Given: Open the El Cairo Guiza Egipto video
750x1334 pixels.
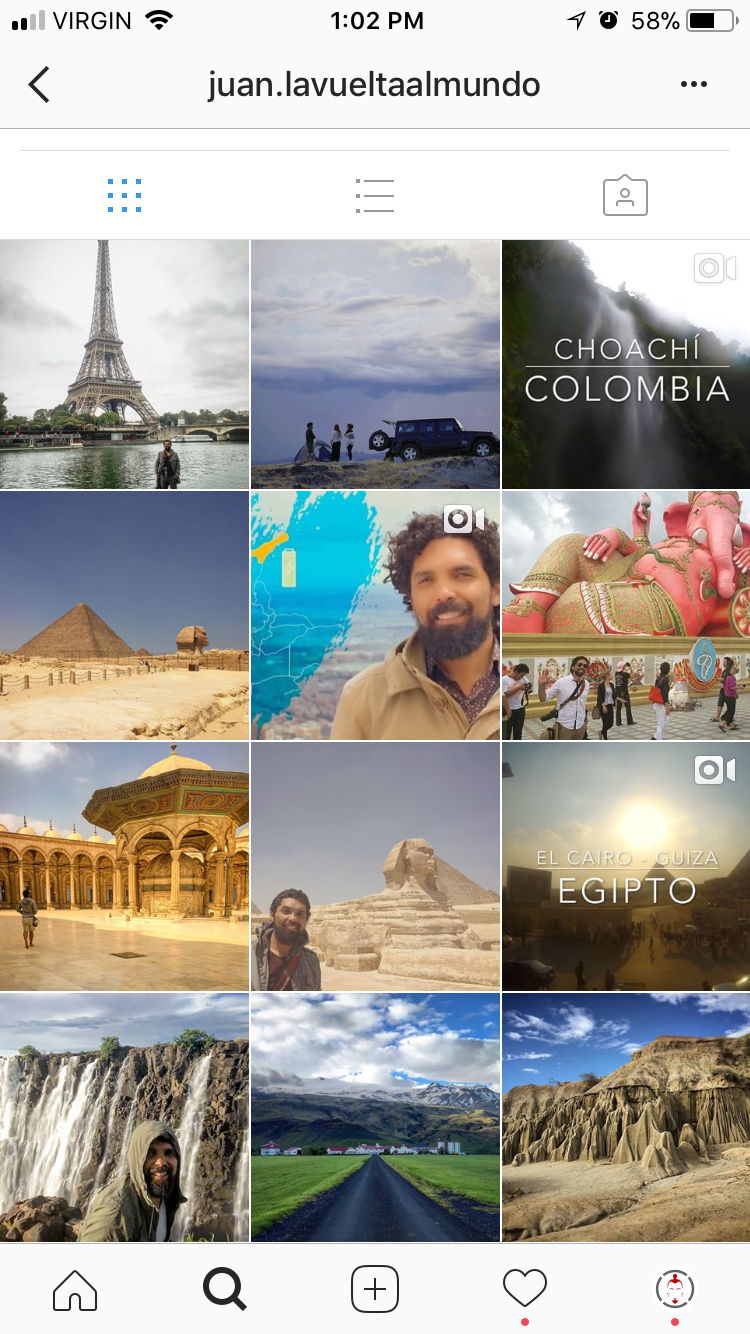Looking at the screenshot, I should (626, 866).
